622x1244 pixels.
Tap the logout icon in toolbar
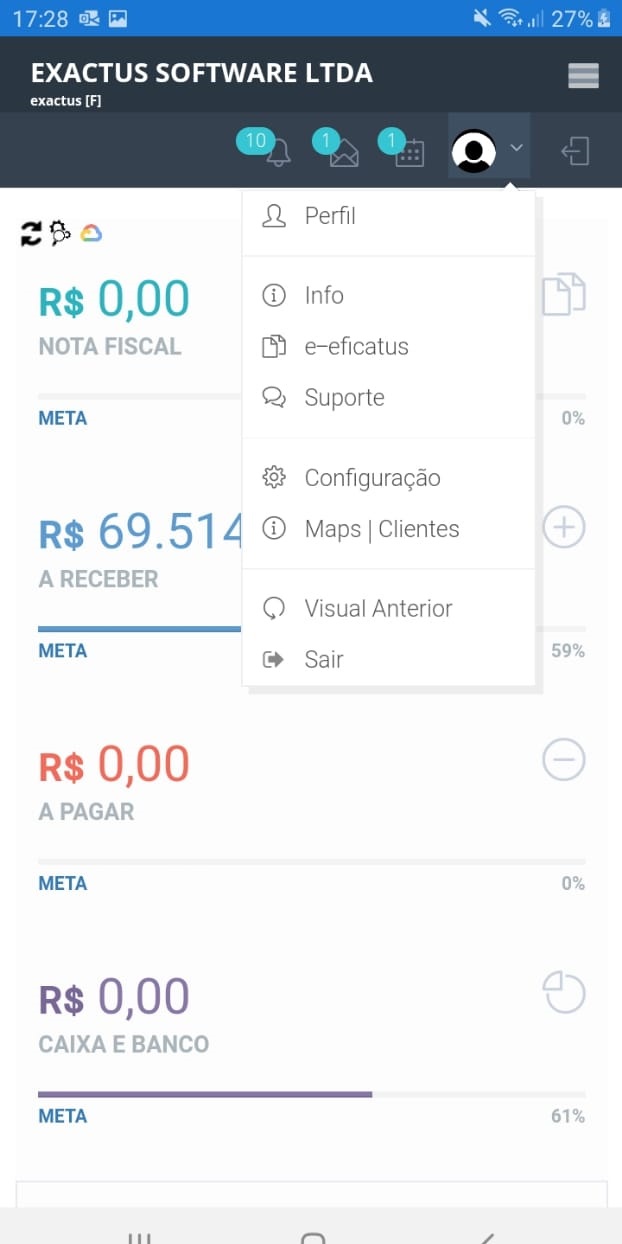pyautogui.click(x=575, y=151)
